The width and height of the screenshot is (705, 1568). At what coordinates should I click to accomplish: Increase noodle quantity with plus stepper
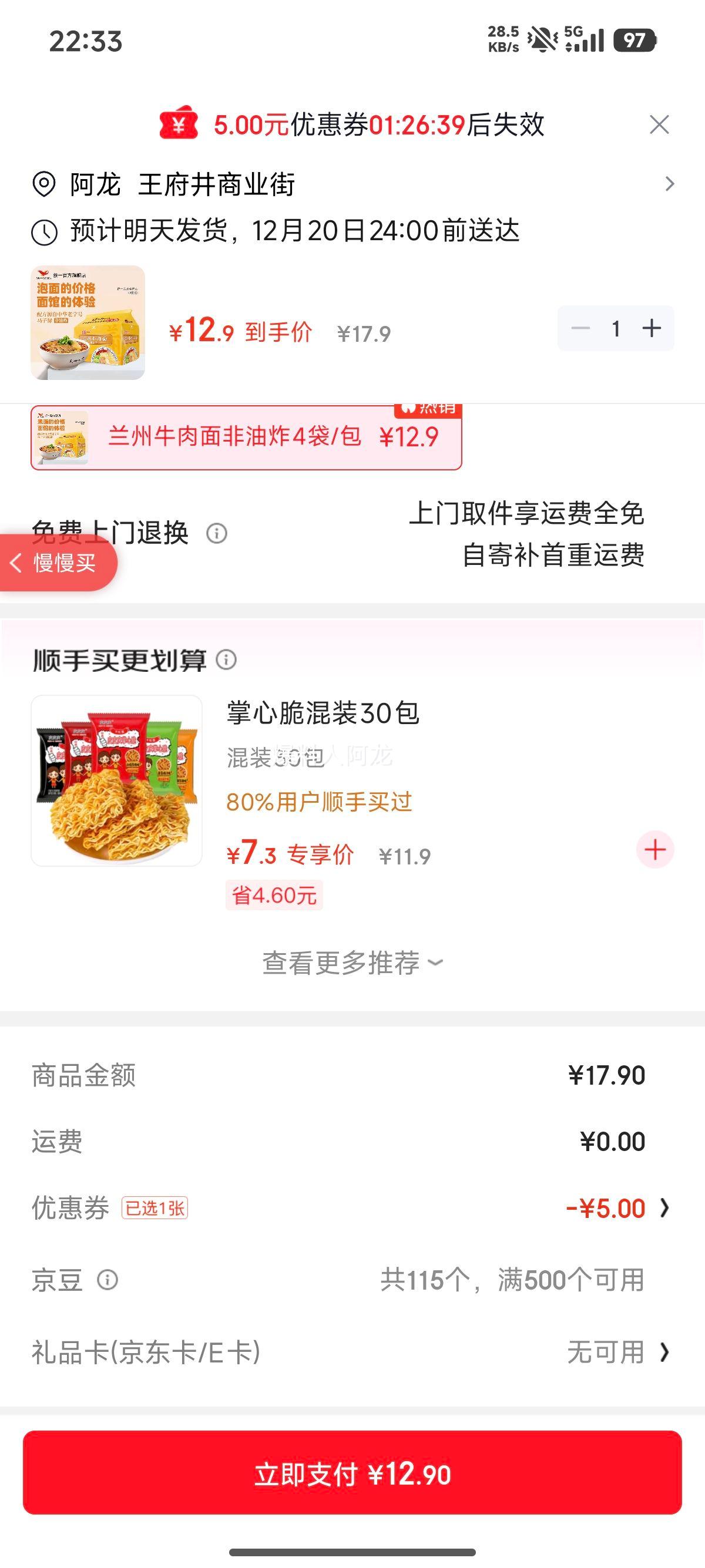pos(652,328)
